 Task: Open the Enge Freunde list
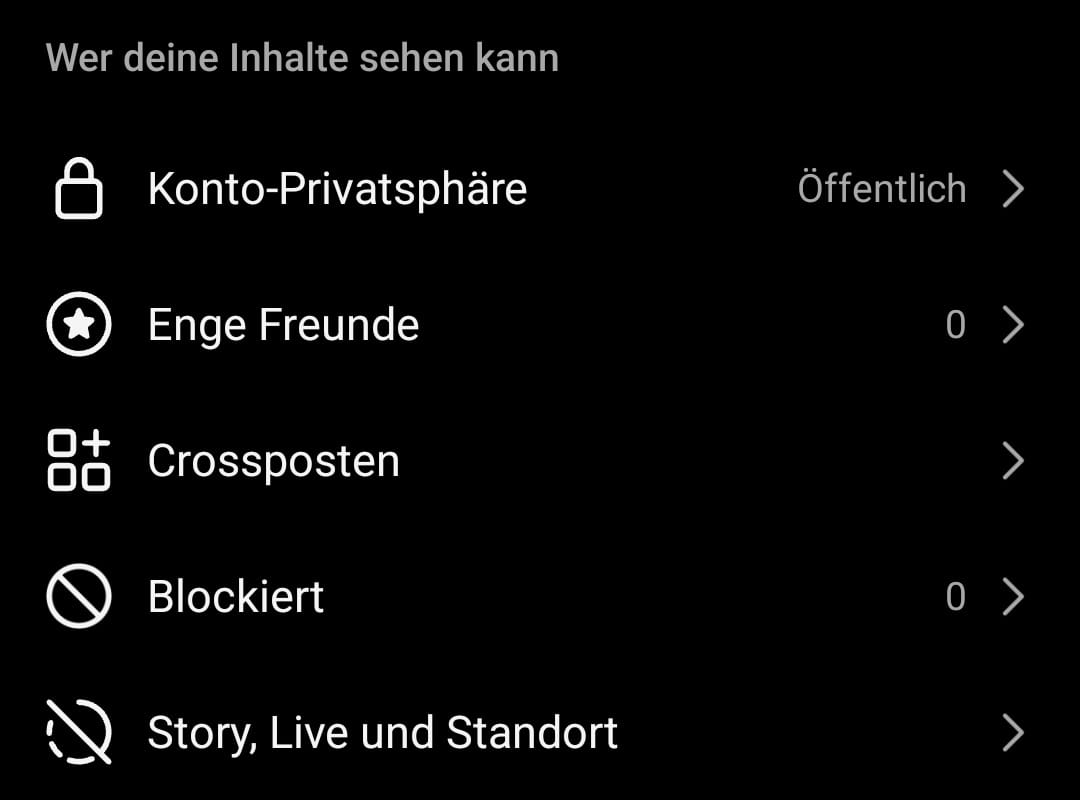(283, 325)
